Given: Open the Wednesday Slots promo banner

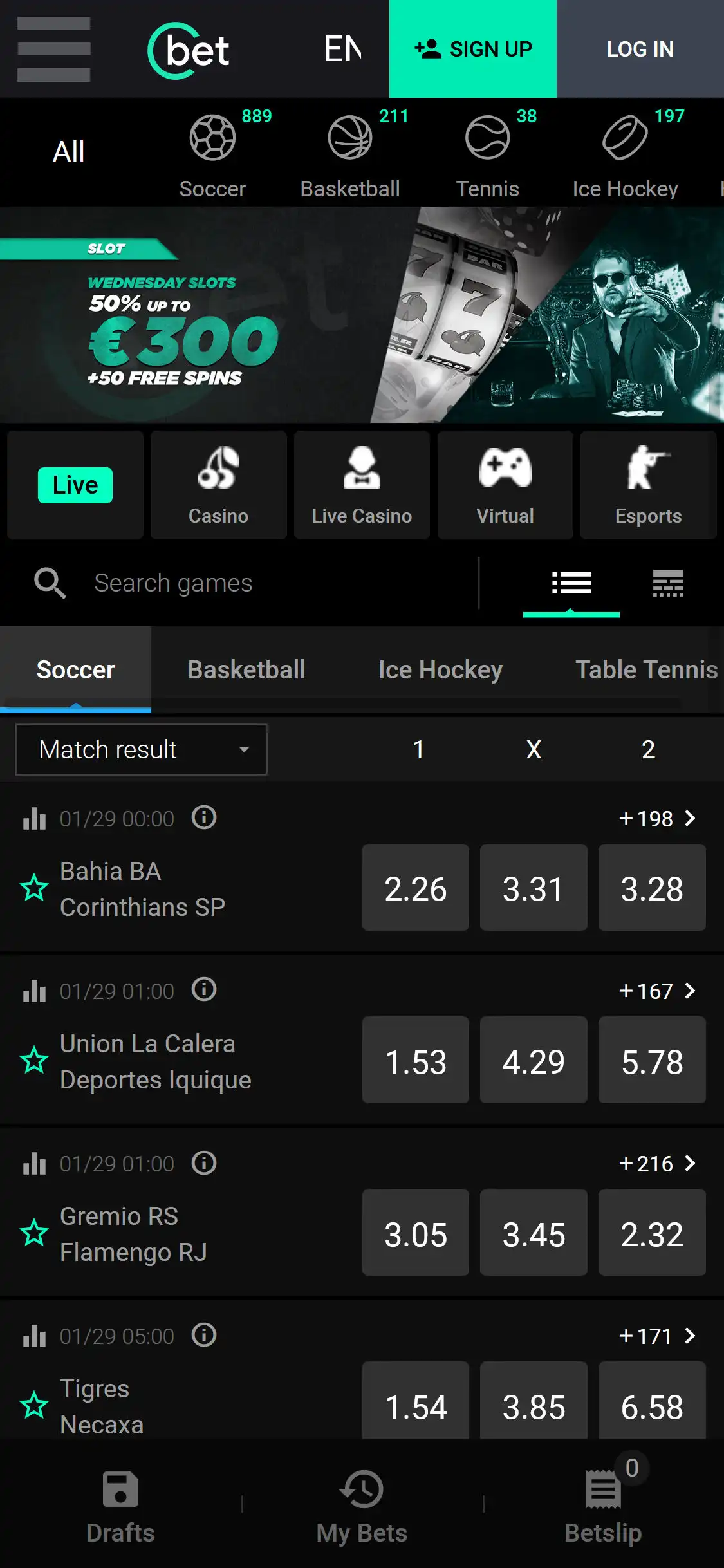Looking at the screenshot, I should pos(362,315).
